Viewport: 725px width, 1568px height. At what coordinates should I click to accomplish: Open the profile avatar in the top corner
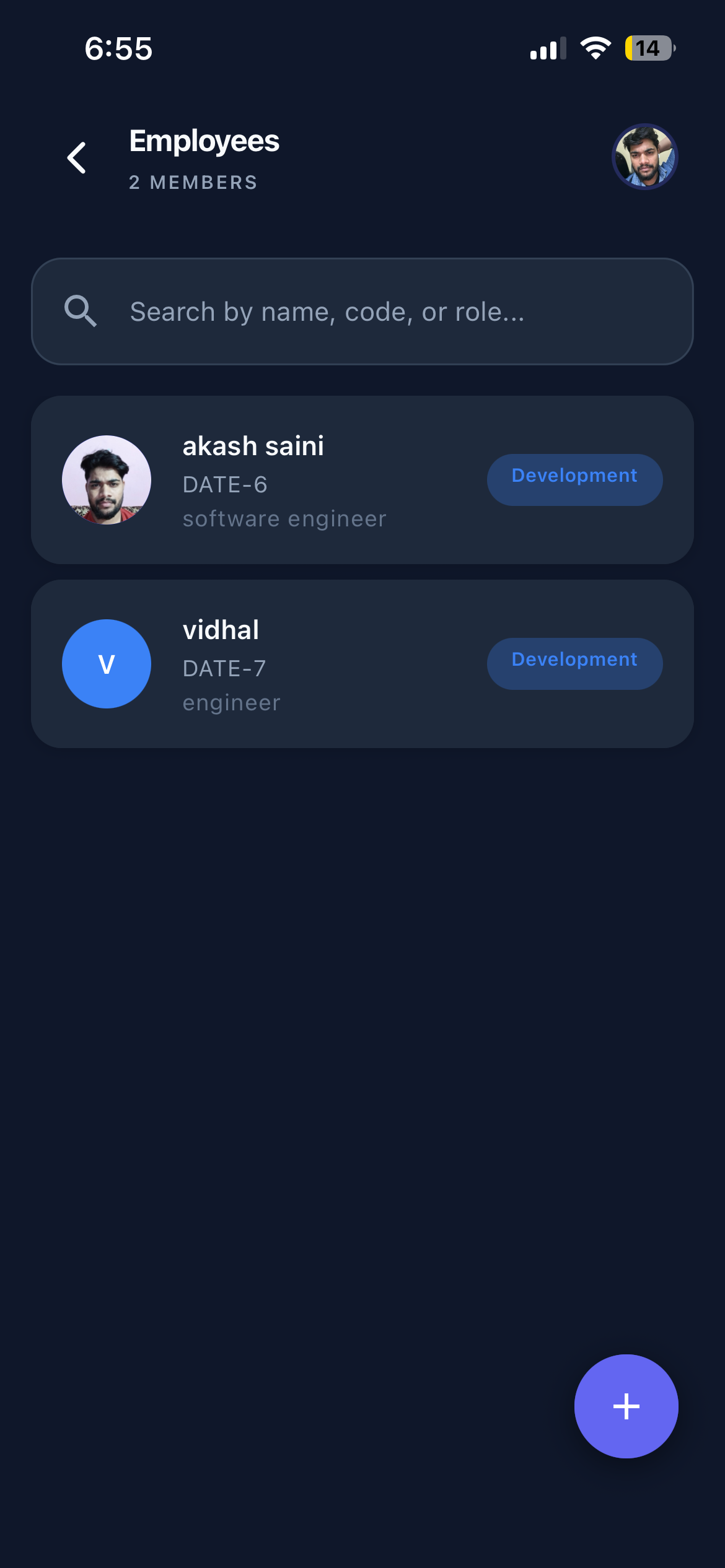point(645,157)
